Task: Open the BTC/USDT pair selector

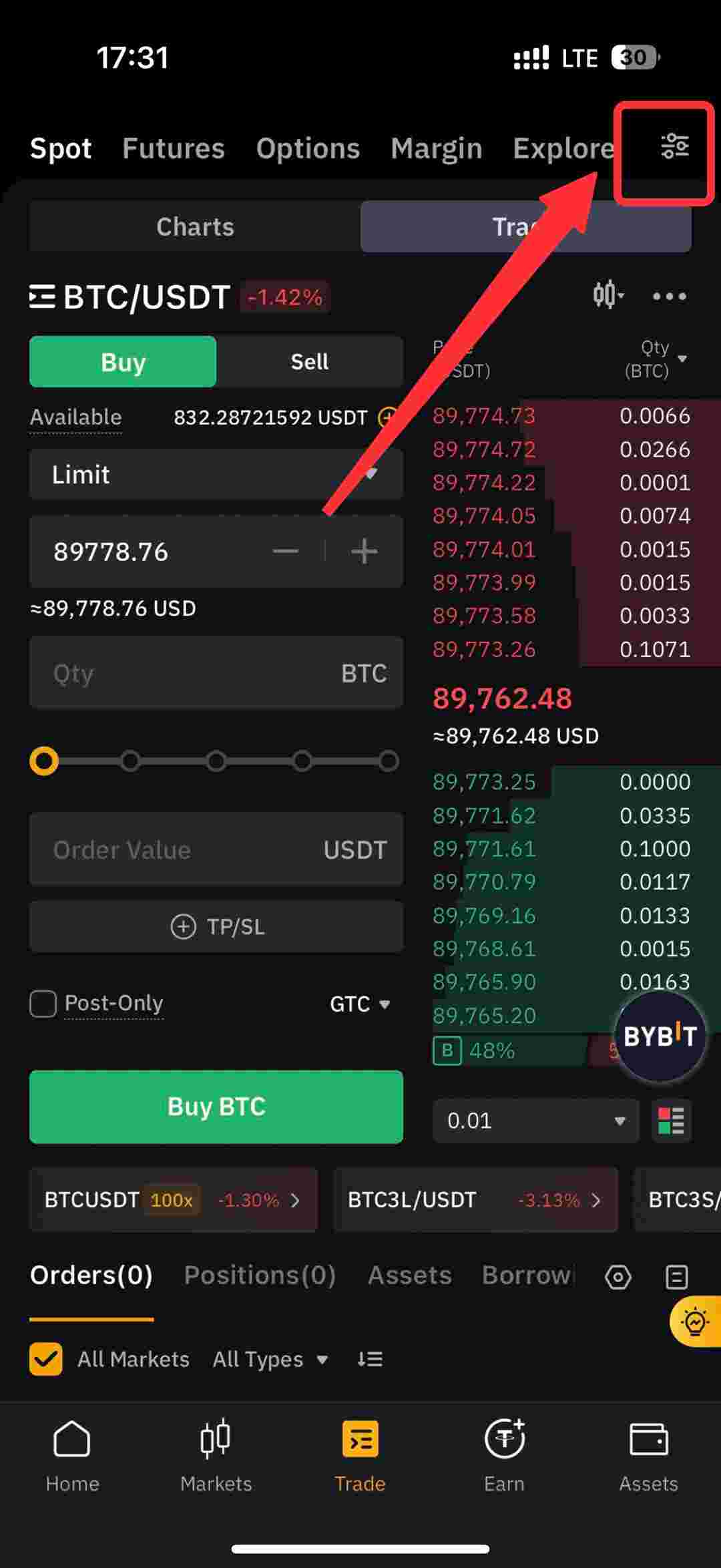Action: coord(130,297)
